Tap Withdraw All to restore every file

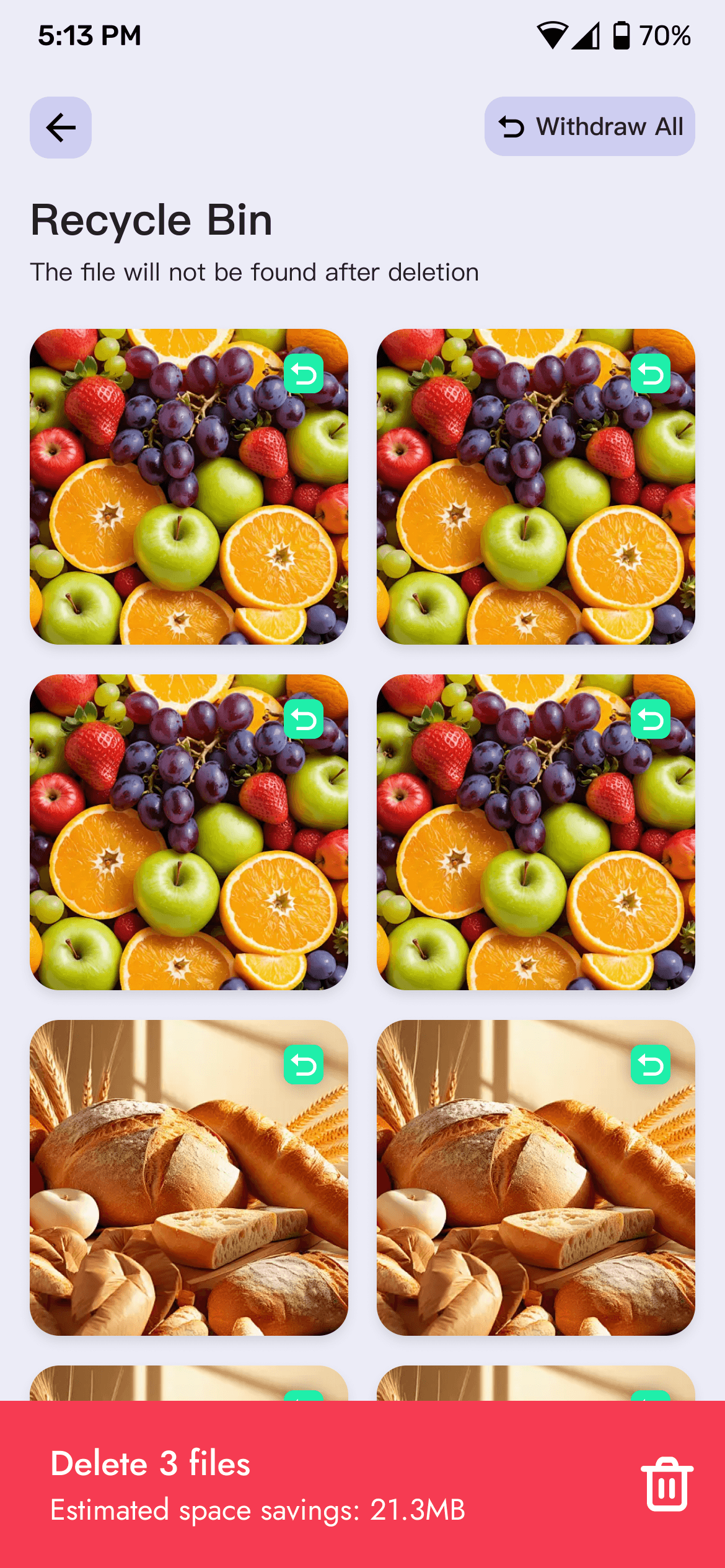[589, 126]
